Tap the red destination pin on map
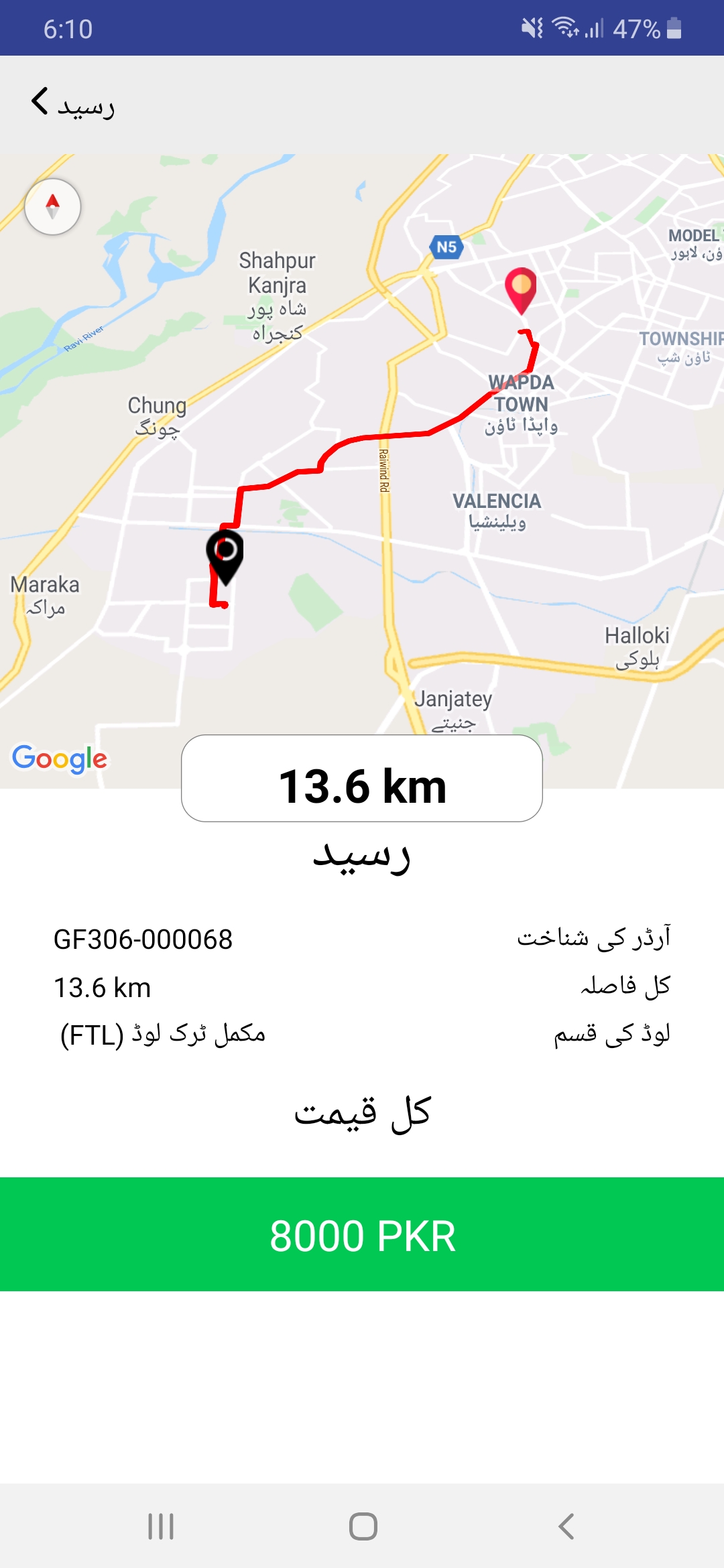The height and width of the screenshot is (1568, 724). point(521,288)
